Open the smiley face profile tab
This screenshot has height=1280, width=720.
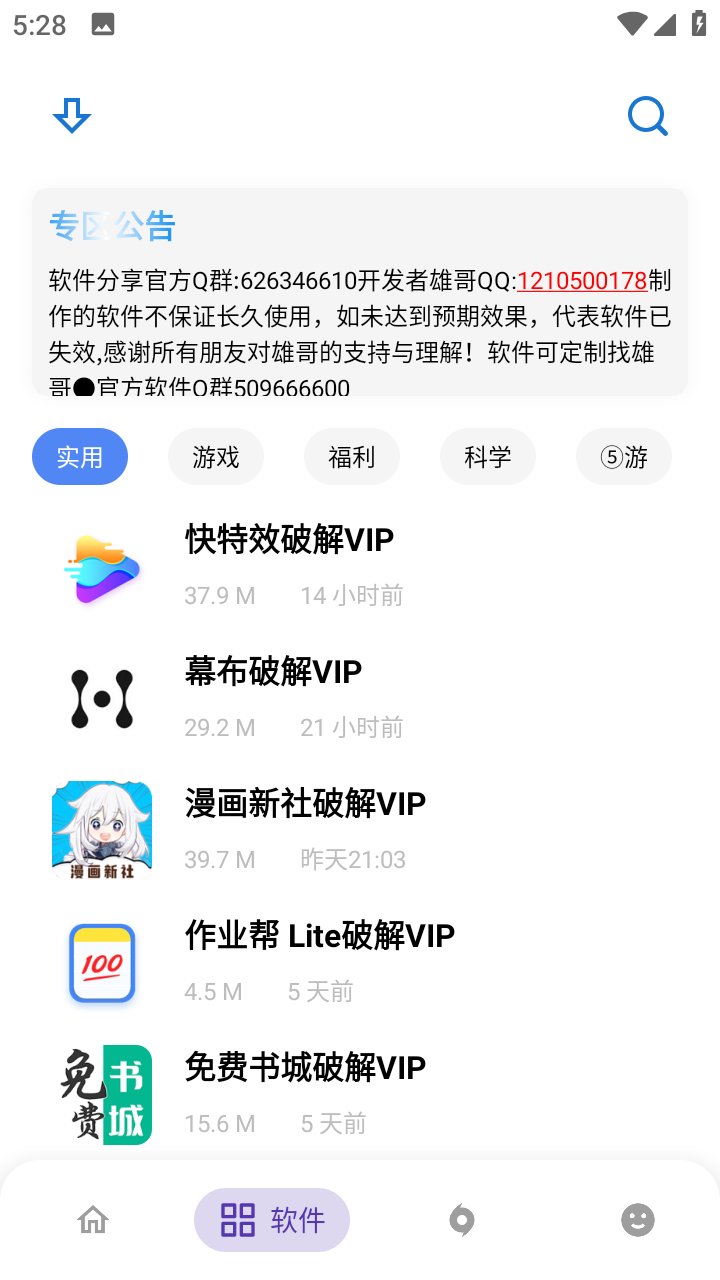637,1220
